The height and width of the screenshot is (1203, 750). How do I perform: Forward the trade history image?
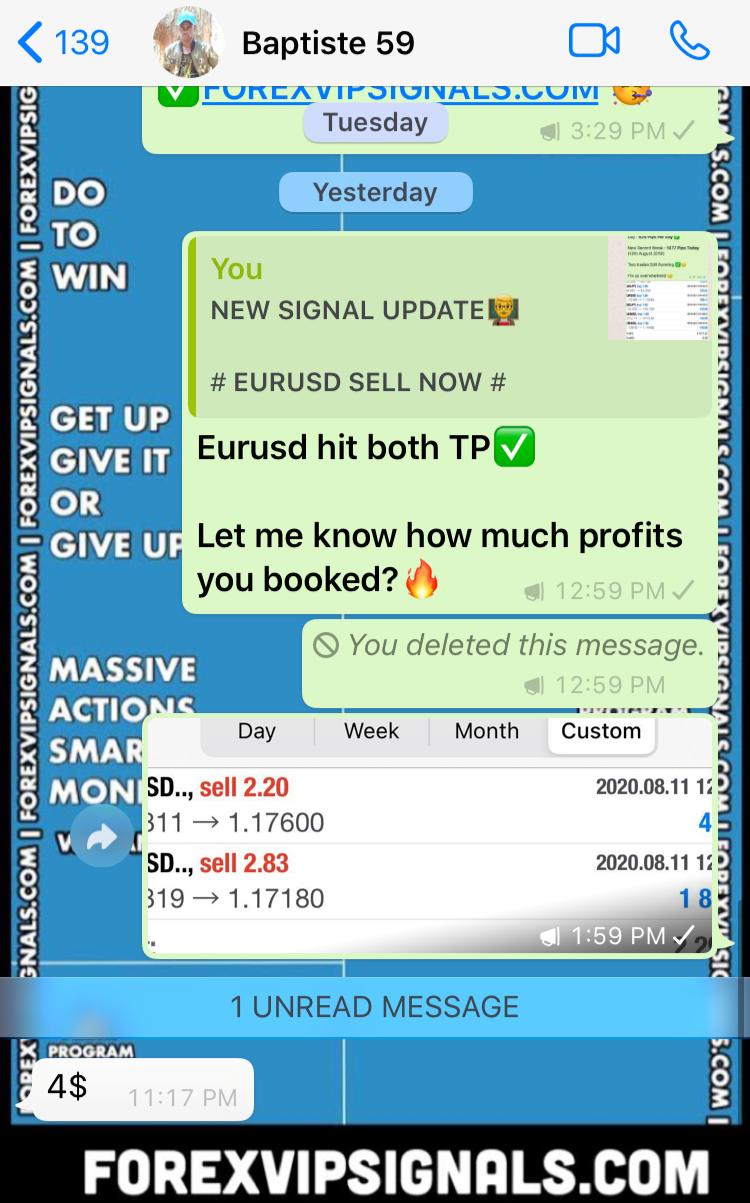pos(102,837)
